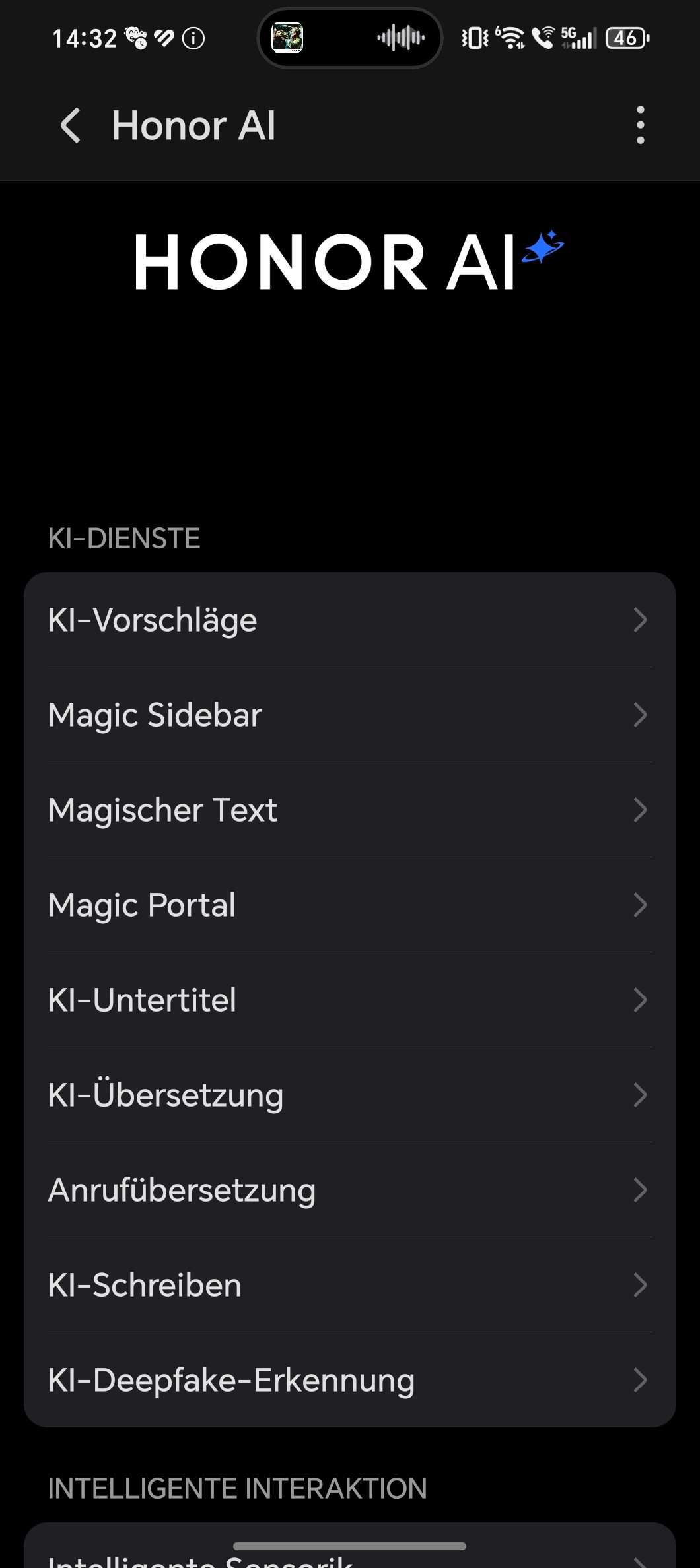Select the KI-Schreiben row
700x1568 pixels.
(x=350, y=1286)
